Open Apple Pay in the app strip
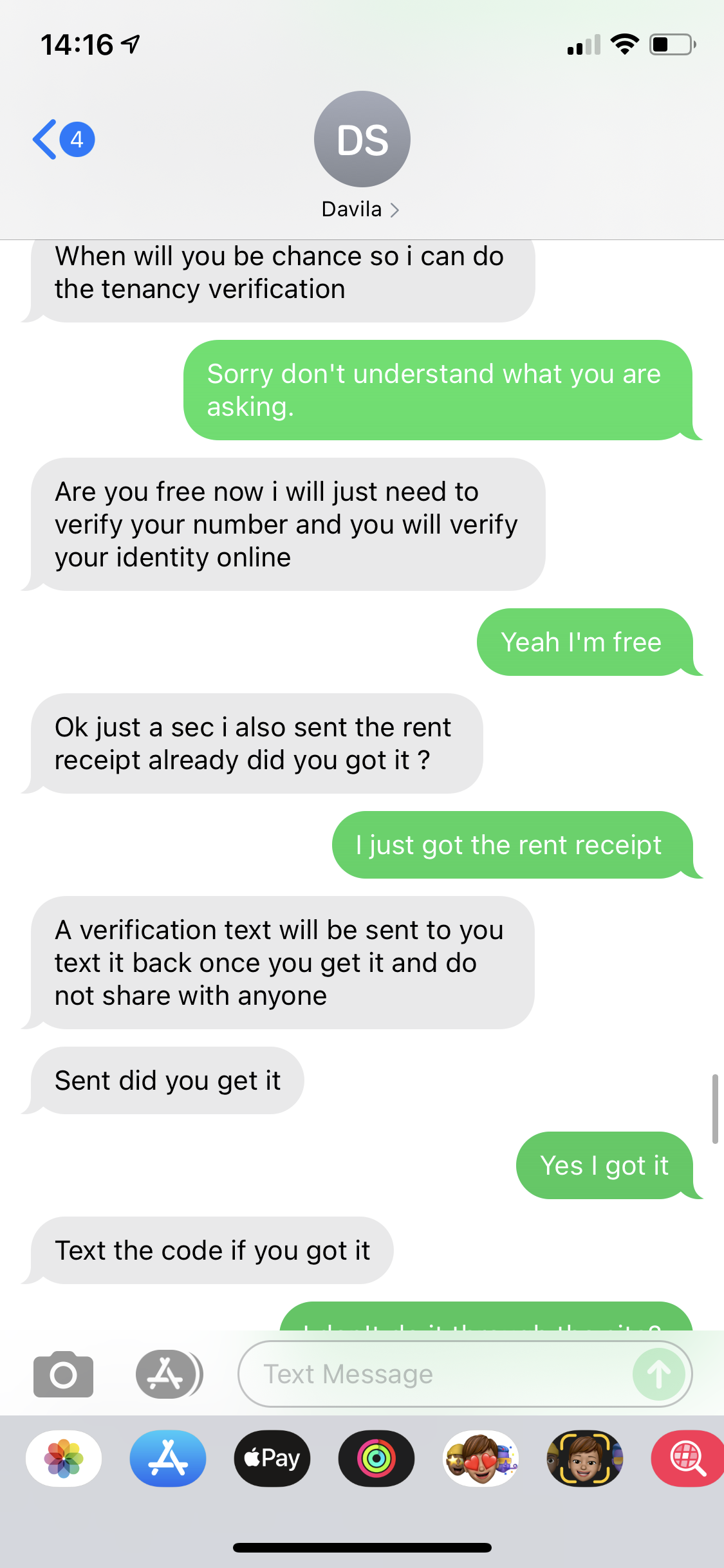 coord(272,1459)
